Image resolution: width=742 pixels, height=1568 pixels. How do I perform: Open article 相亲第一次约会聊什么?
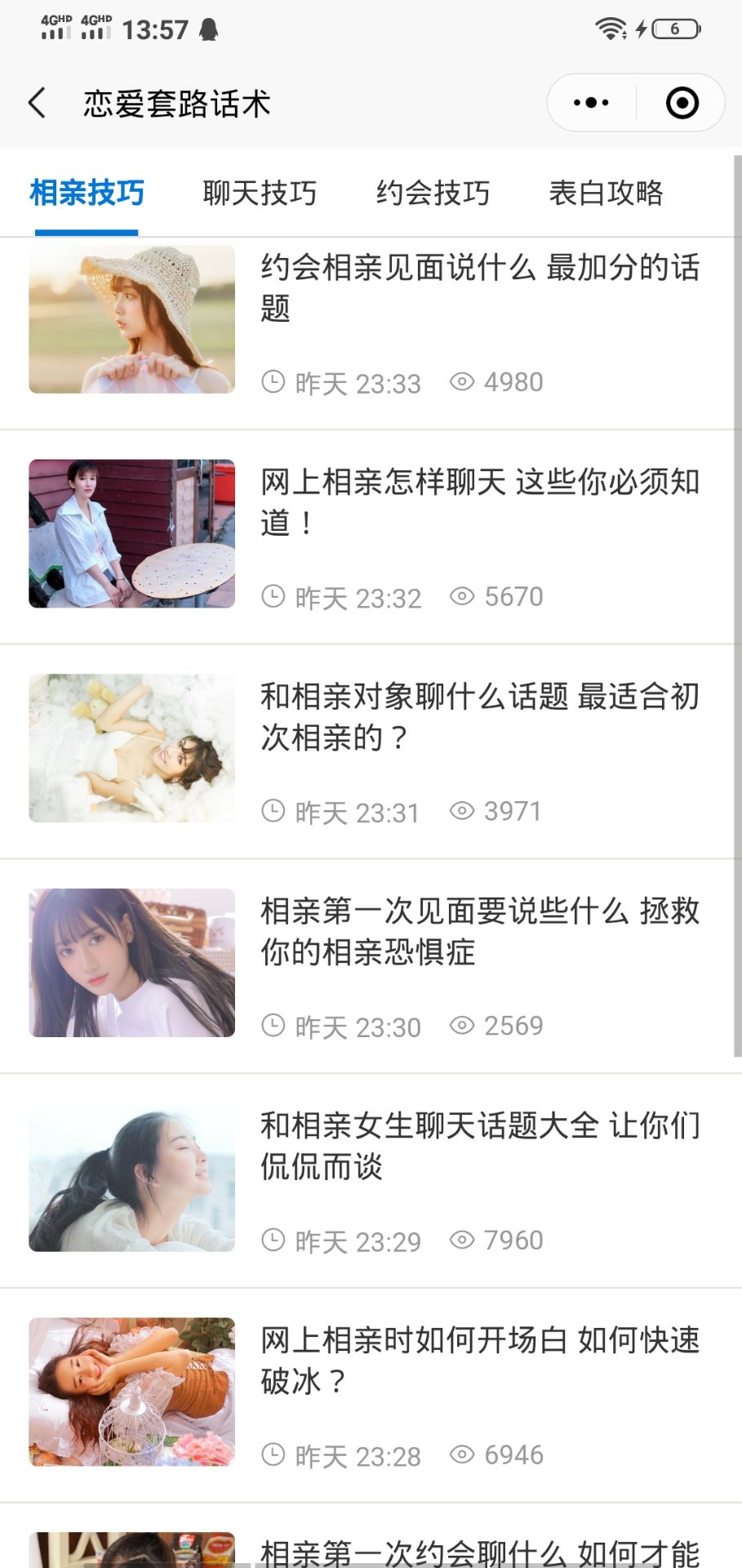479,1552
